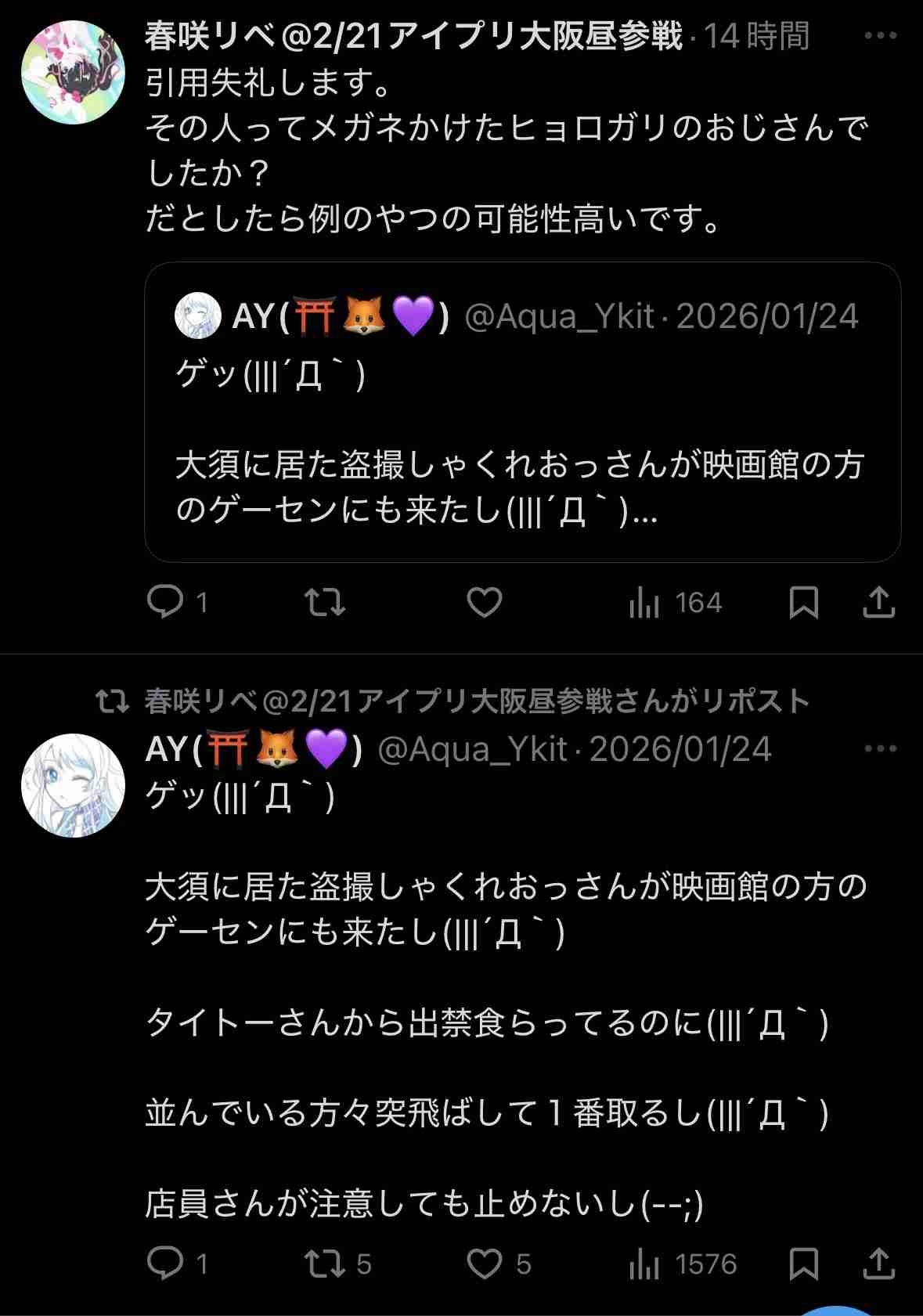Like 春咲リベ's quote post

[485, 603]
